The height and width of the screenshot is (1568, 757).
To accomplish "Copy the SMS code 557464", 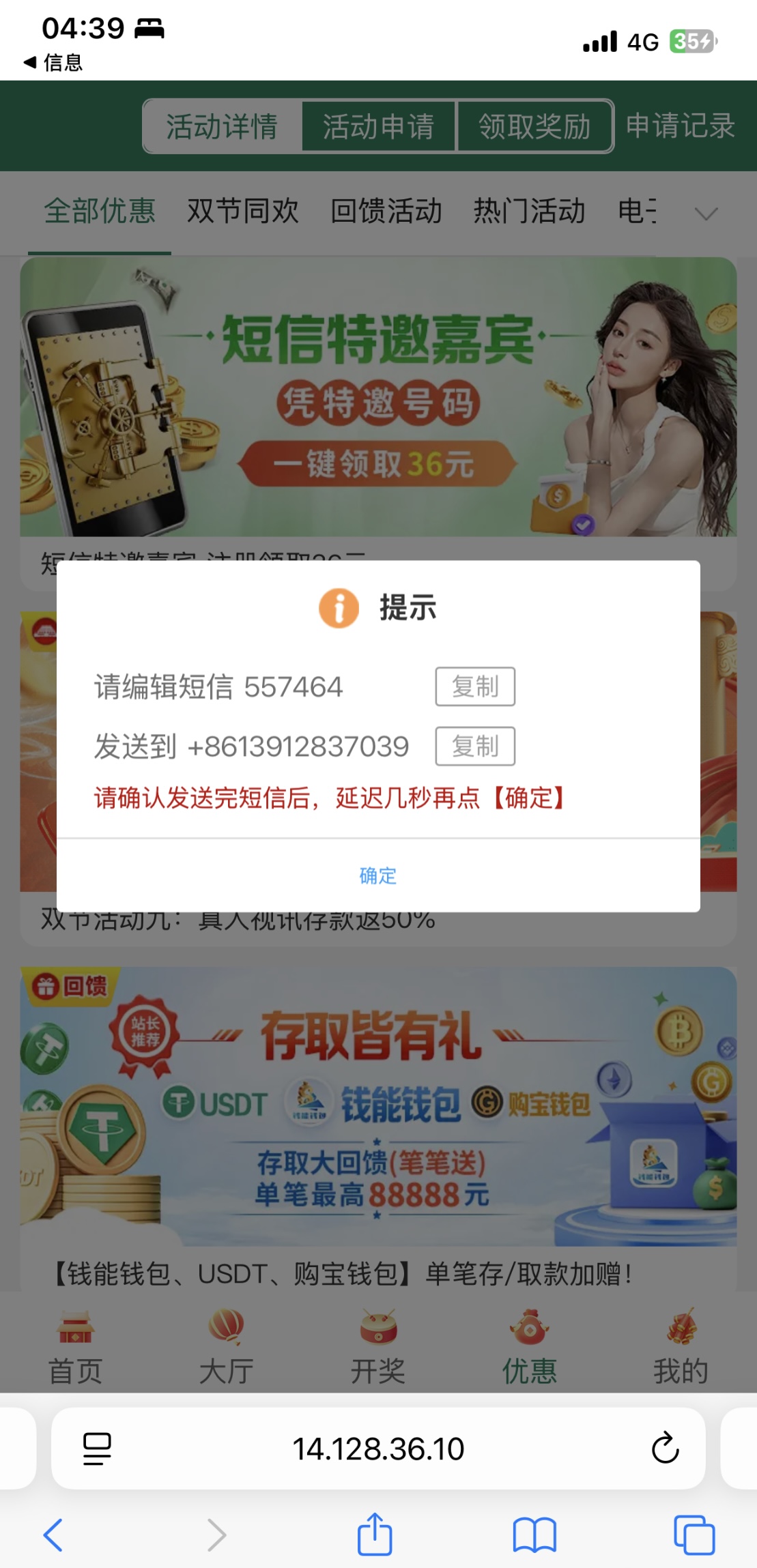I will [475, 686].
